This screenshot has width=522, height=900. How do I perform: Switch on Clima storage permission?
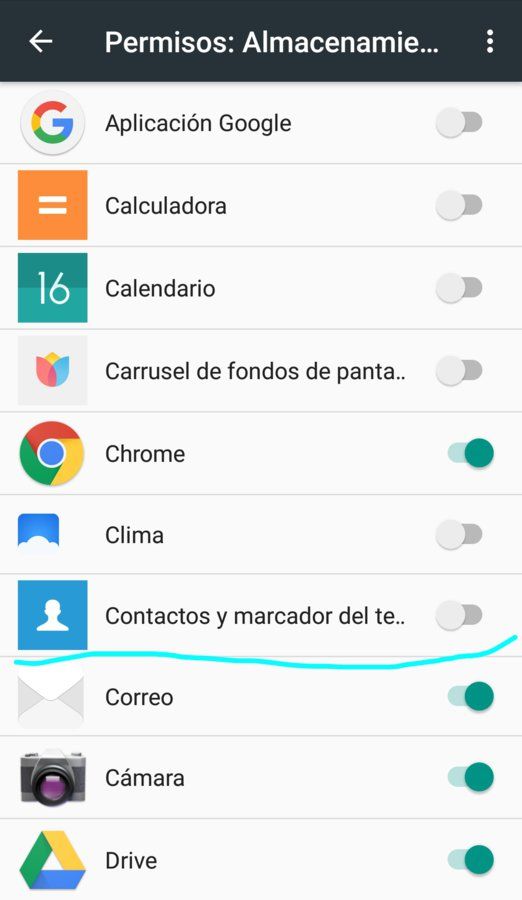click(459, 535)
